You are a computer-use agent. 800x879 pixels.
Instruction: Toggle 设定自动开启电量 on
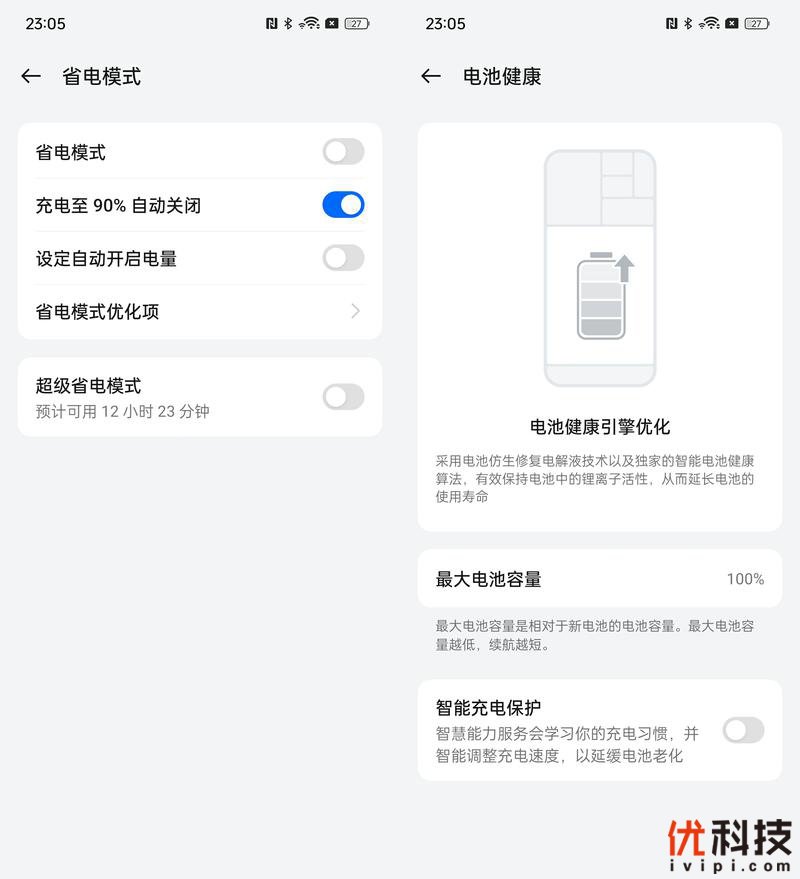pyautogui.click(x=343, y=258)
